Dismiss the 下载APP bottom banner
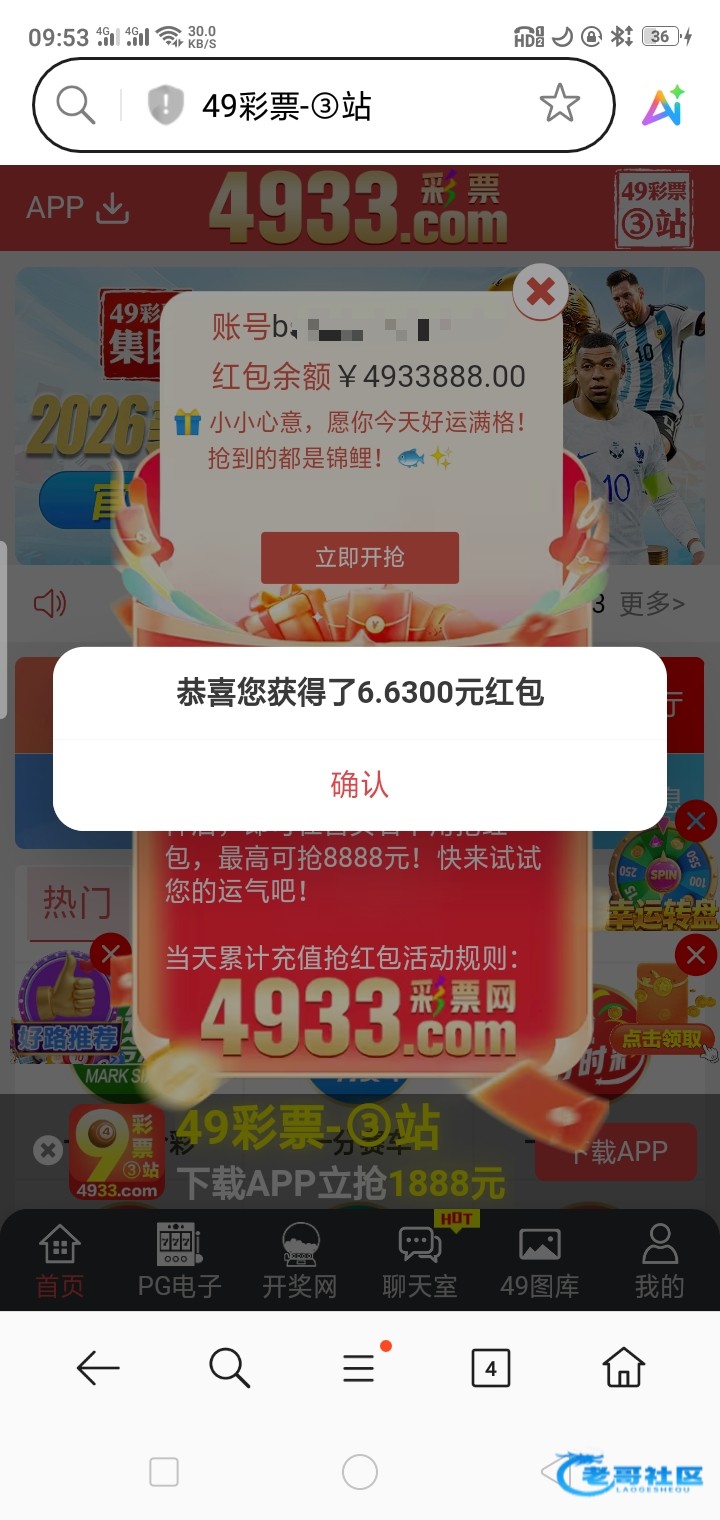The image size is (720, 1520). click(47, 1150)
